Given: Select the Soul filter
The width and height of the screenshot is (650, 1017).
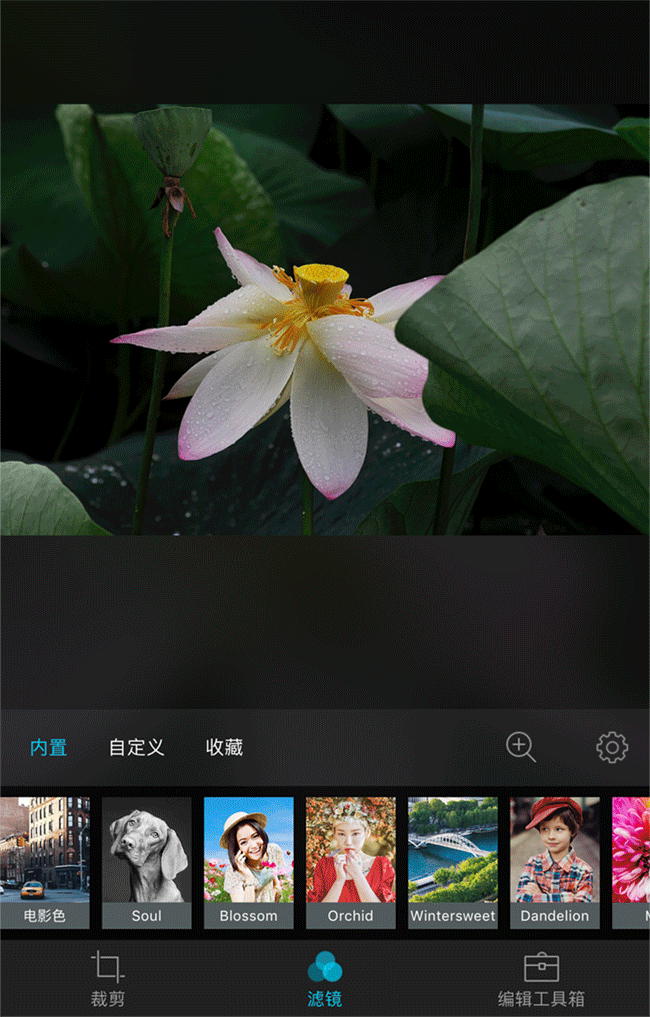Looking at the screenshot, I should pyautogui.click(x=146, y=862).
